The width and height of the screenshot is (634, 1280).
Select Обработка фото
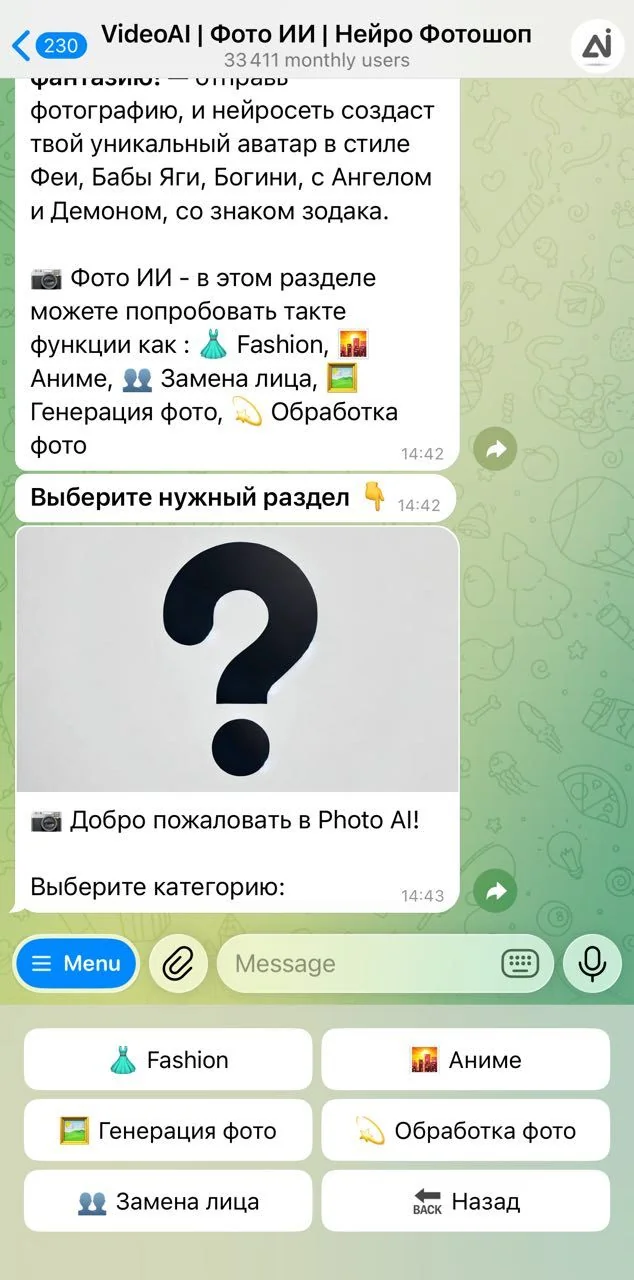[465, 1131]
